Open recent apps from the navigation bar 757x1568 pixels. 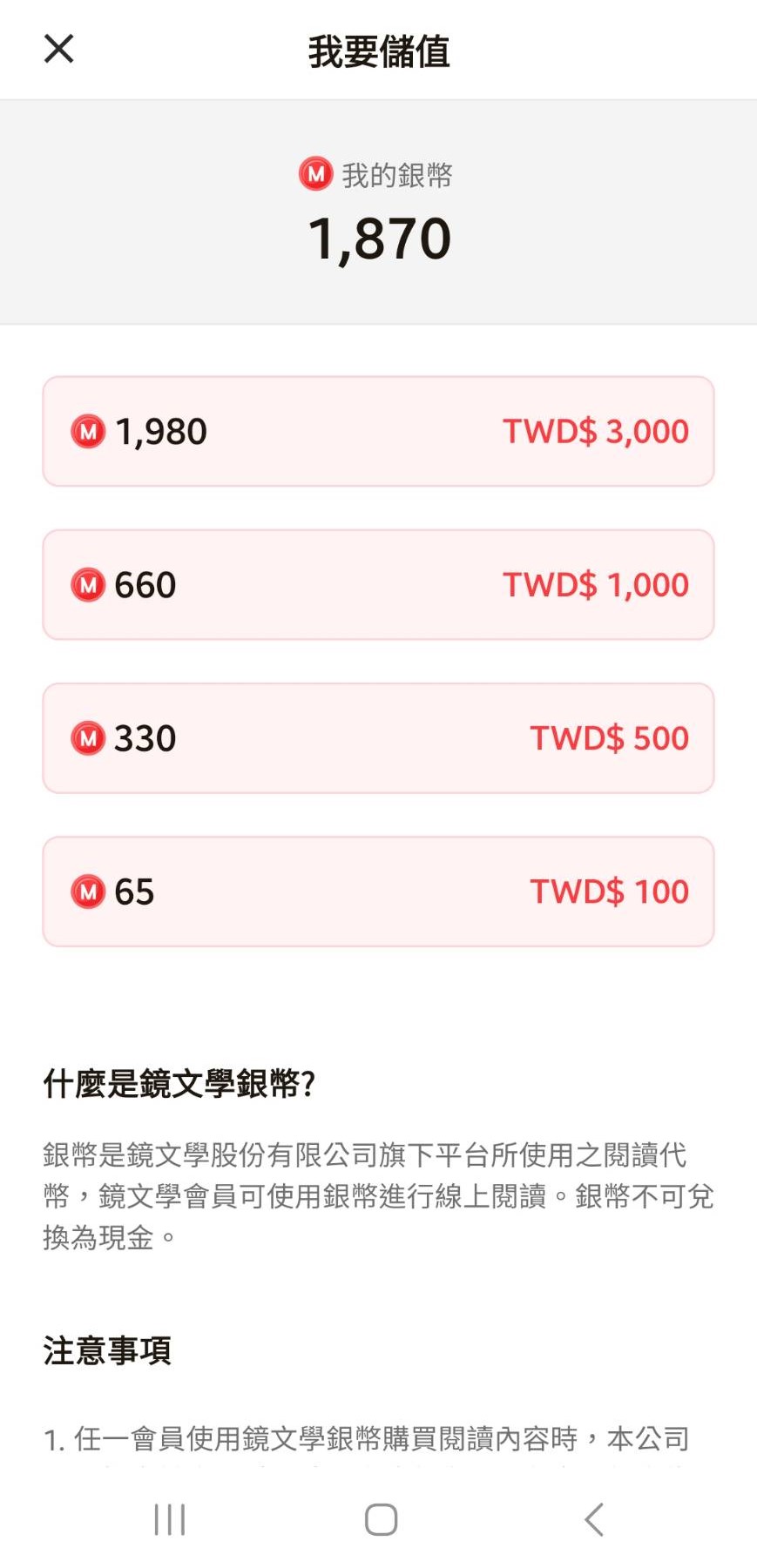pyautogui.click(x=169, y=1519)
